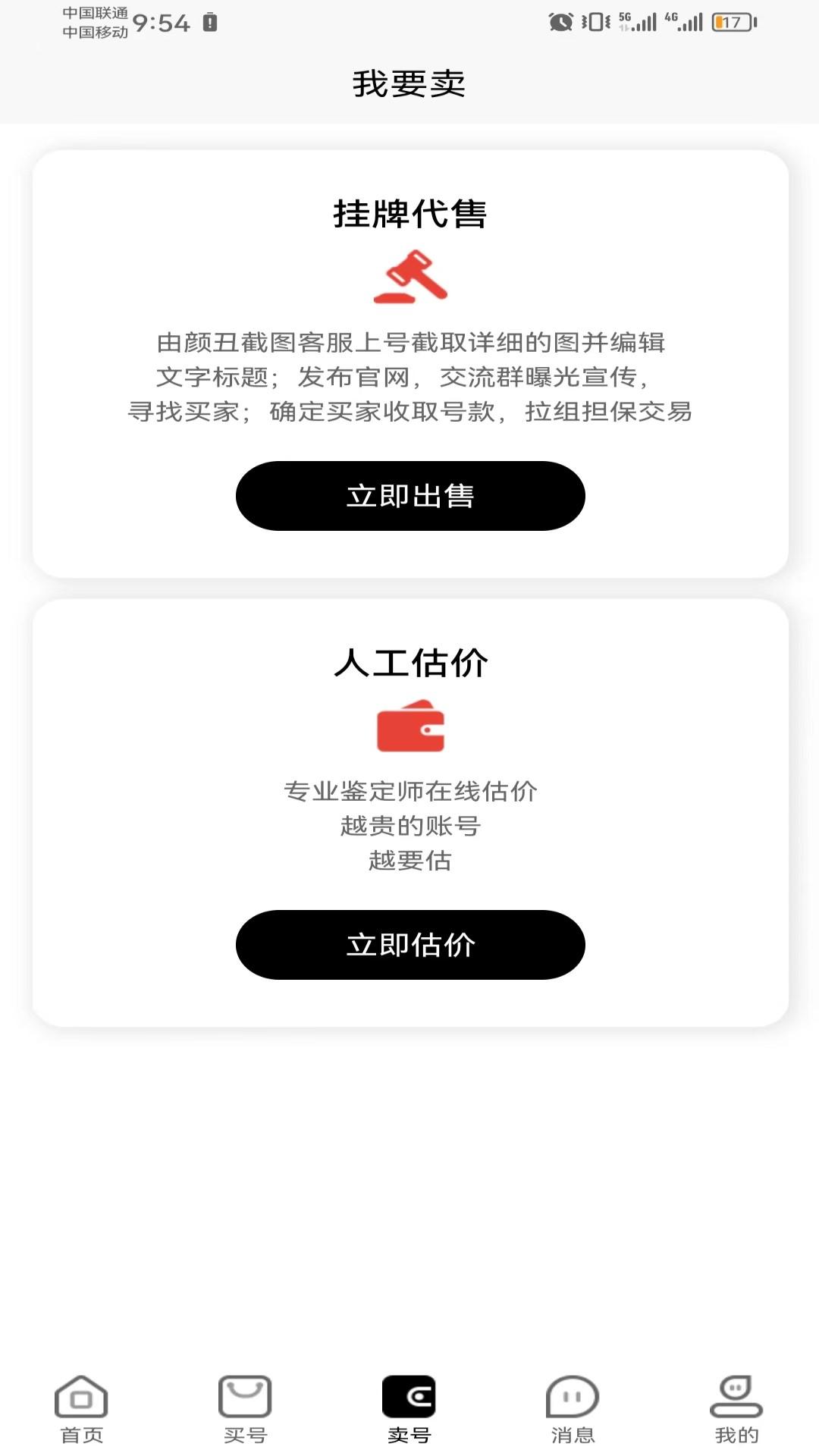
Task: Click the red wallet icon under 人工估价
Action: [409, 730]
